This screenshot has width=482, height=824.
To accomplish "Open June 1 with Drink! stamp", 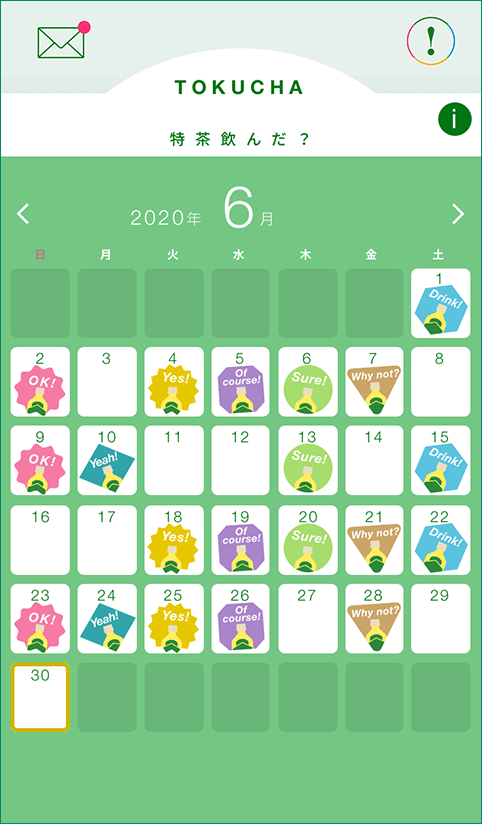I will [440, 303].
